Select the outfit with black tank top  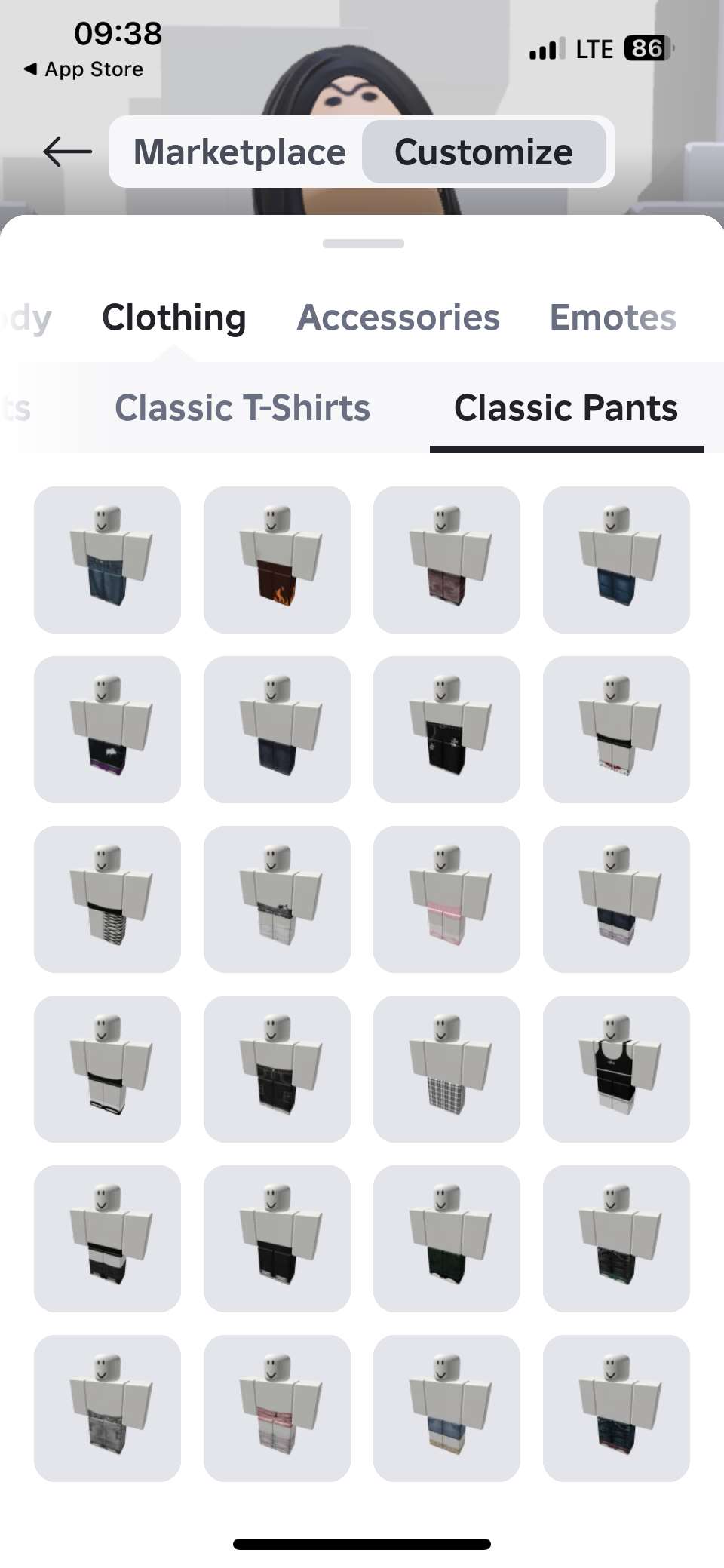point(616,1069)
